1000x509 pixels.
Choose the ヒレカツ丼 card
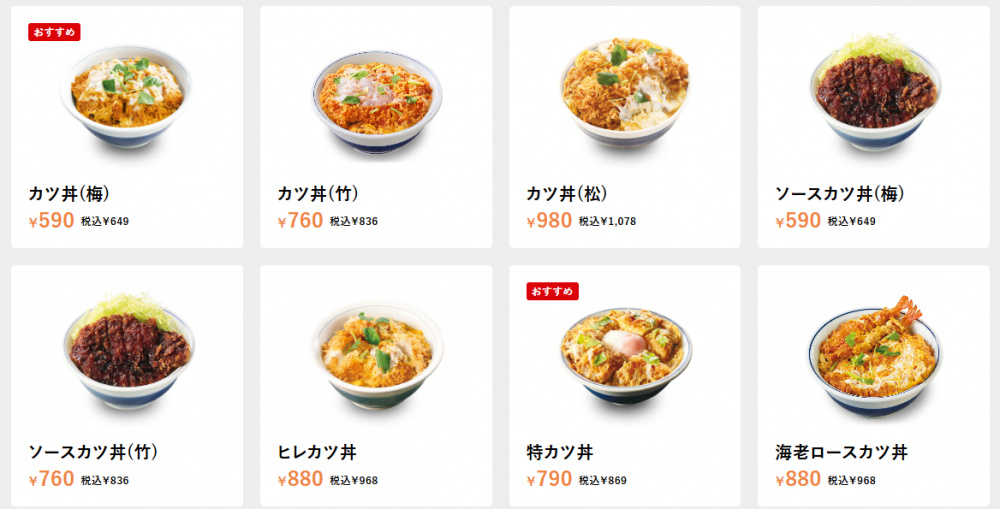376,385
